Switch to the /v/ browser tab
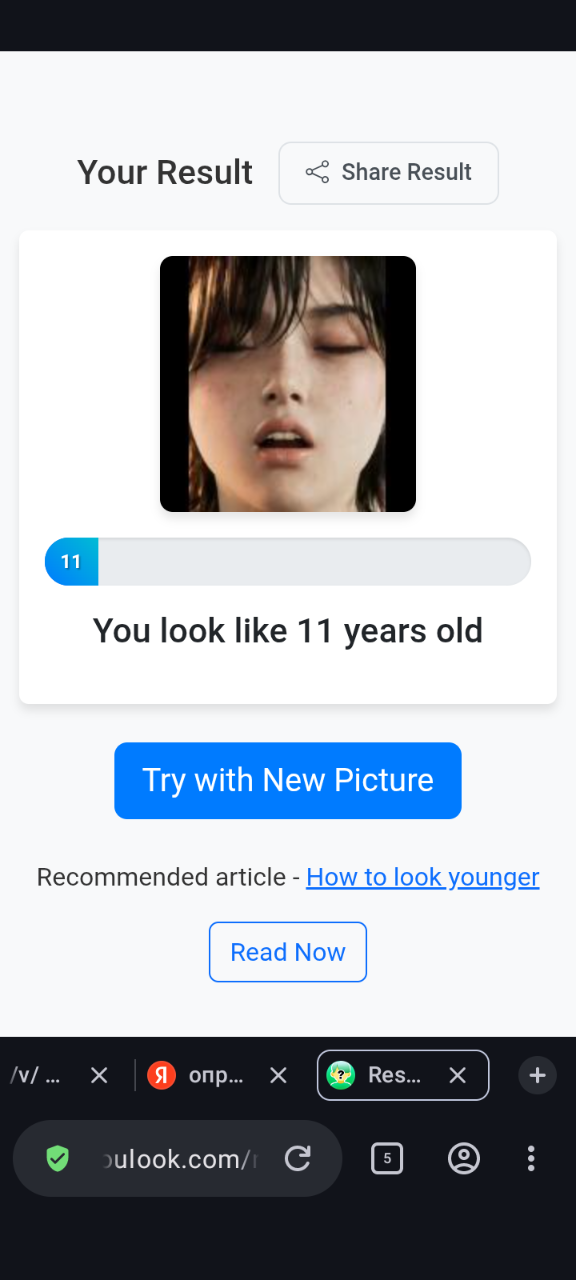Screen dimensions: 576x1280 click(35, 1075)
